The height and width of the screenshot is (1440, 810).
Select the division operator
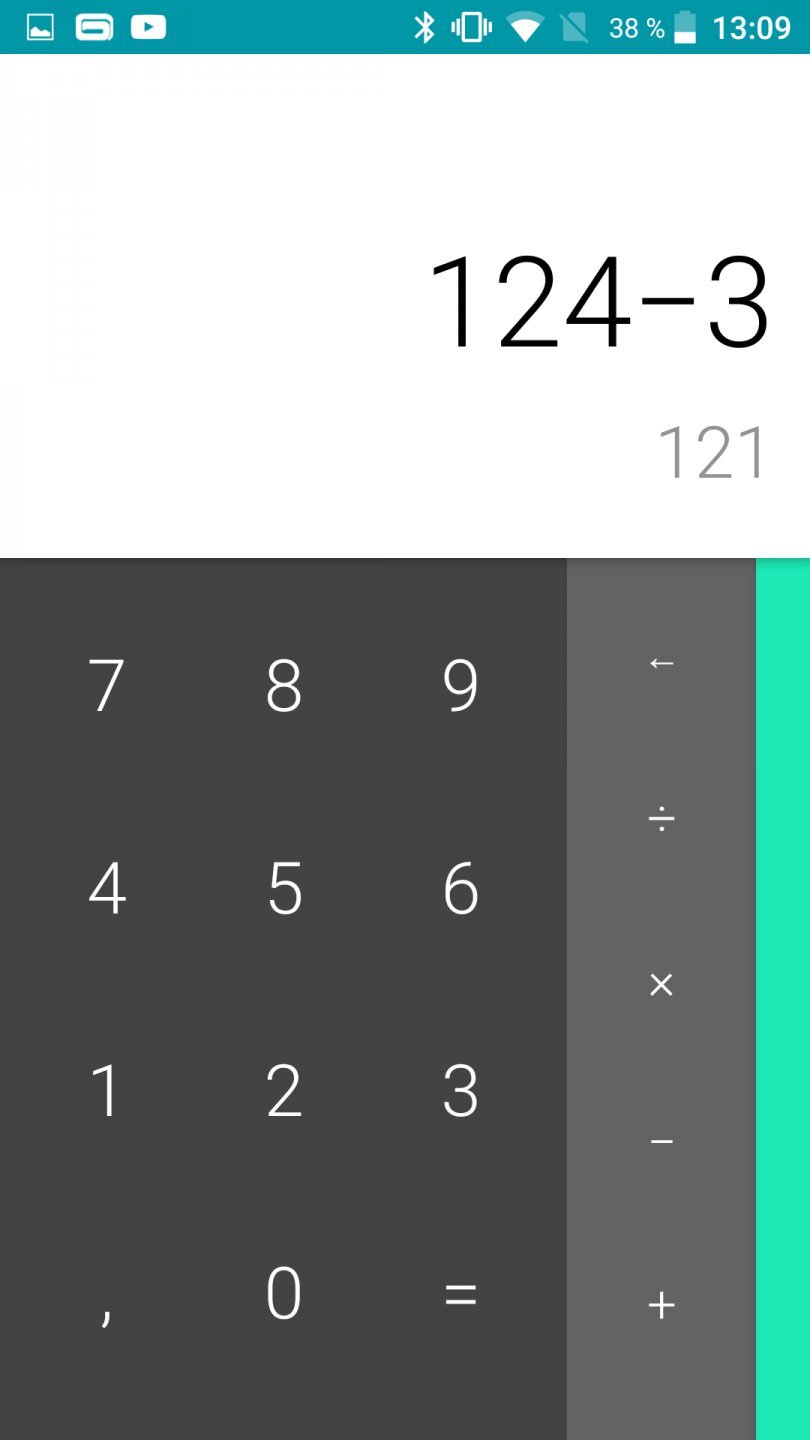pos(661,820)
